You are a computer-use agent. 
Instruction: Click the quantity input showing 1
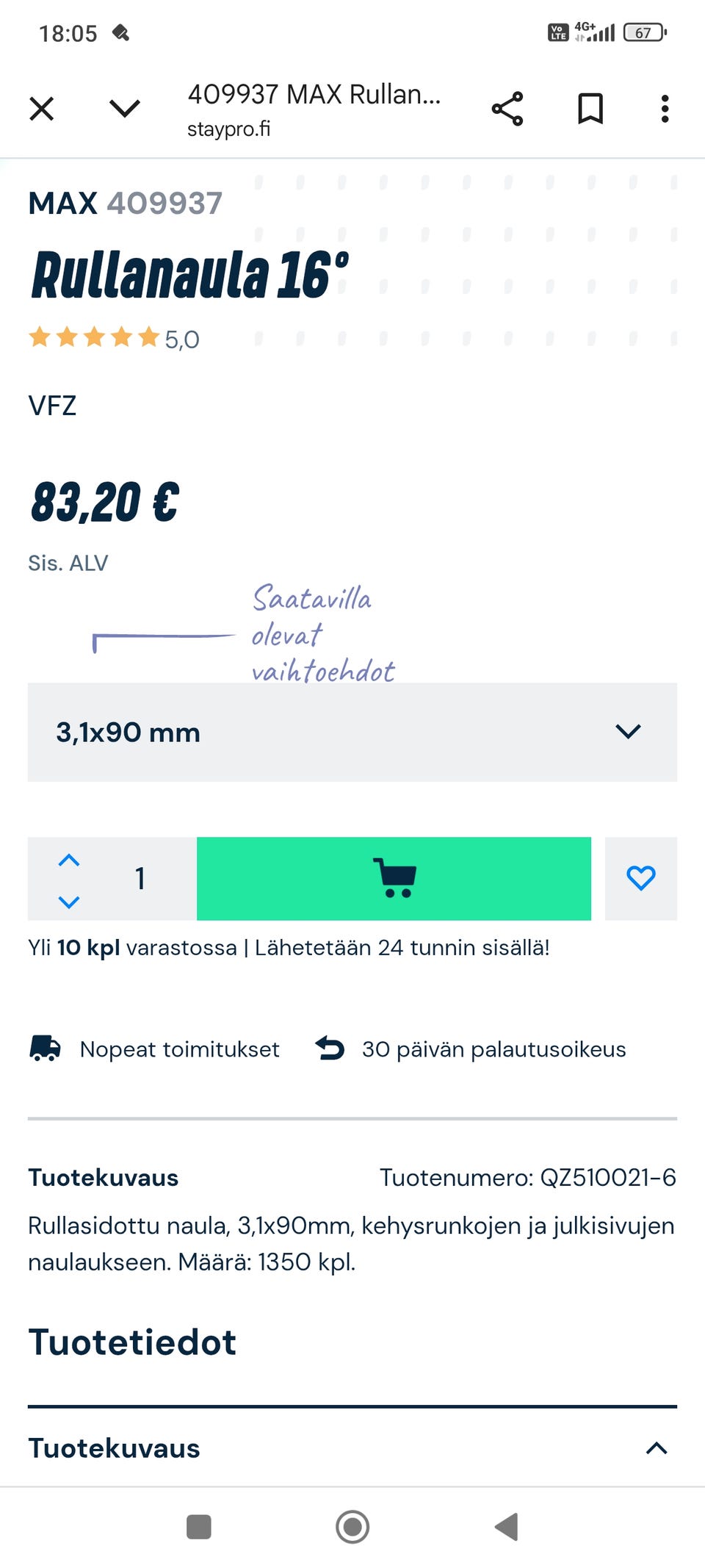click(x=139, y=879)
